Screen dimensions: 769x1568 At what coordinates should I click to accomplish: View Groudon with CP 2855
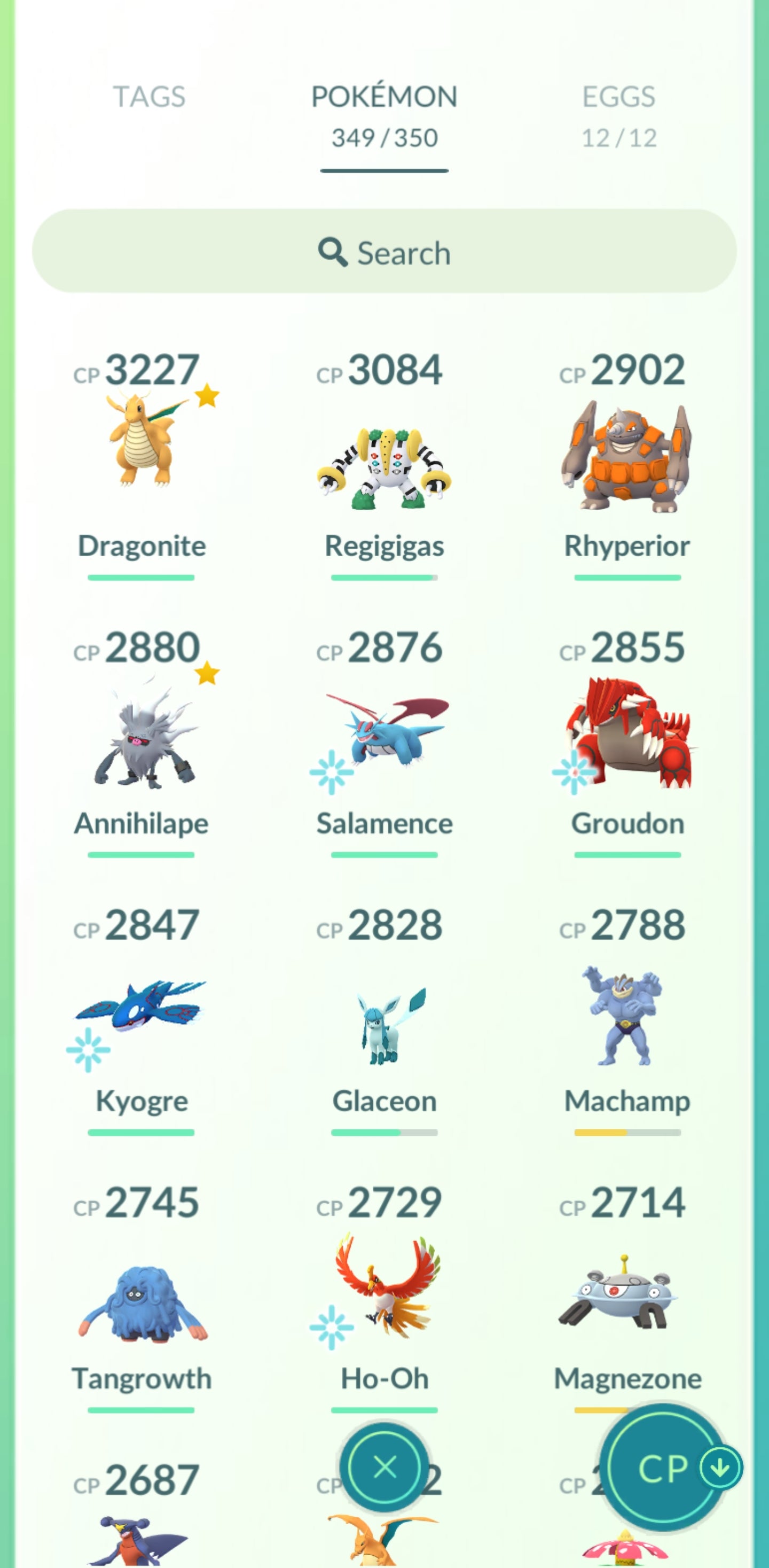pos(626,737)
